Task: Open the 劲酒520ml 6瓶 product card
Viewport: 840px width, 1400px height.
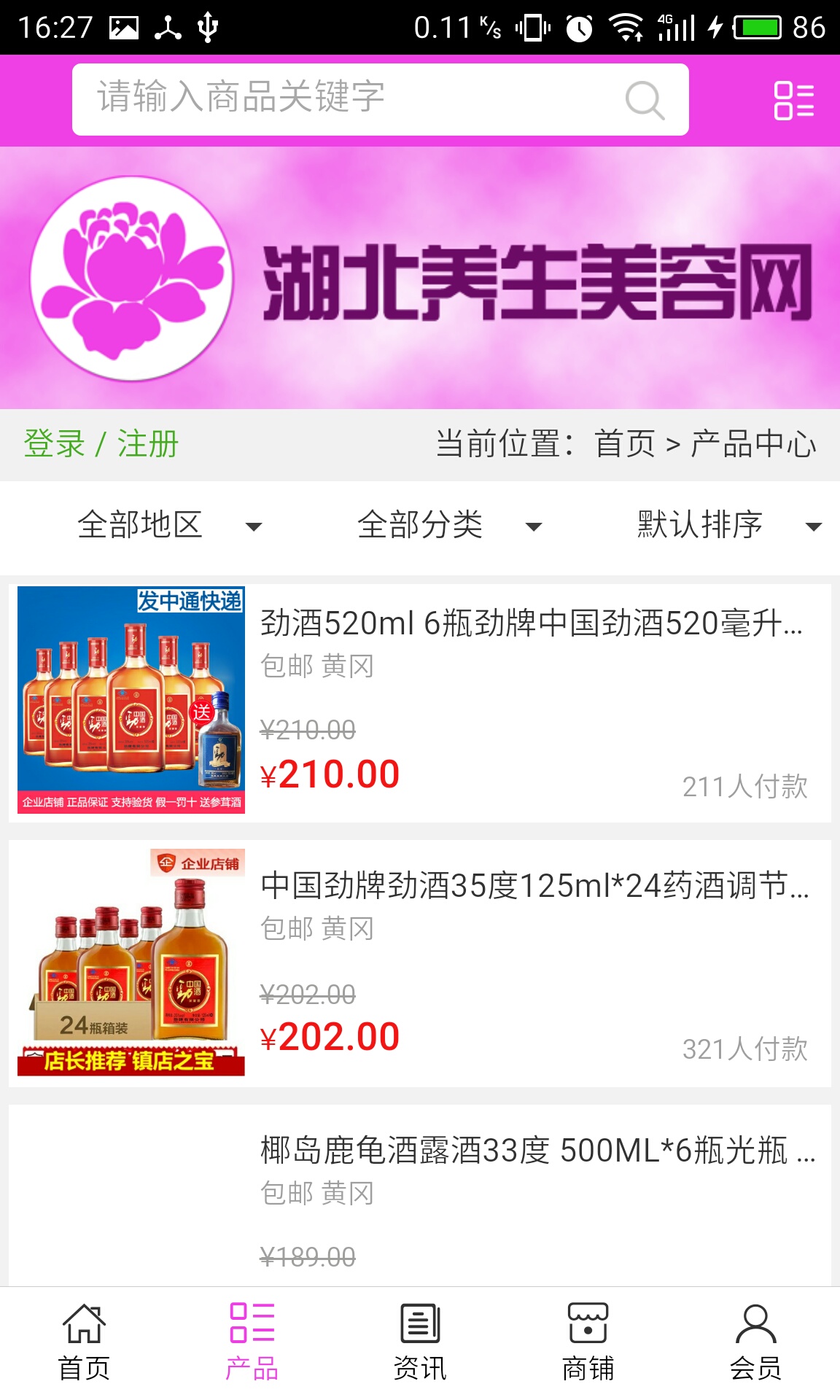Action: pos(420,703)
